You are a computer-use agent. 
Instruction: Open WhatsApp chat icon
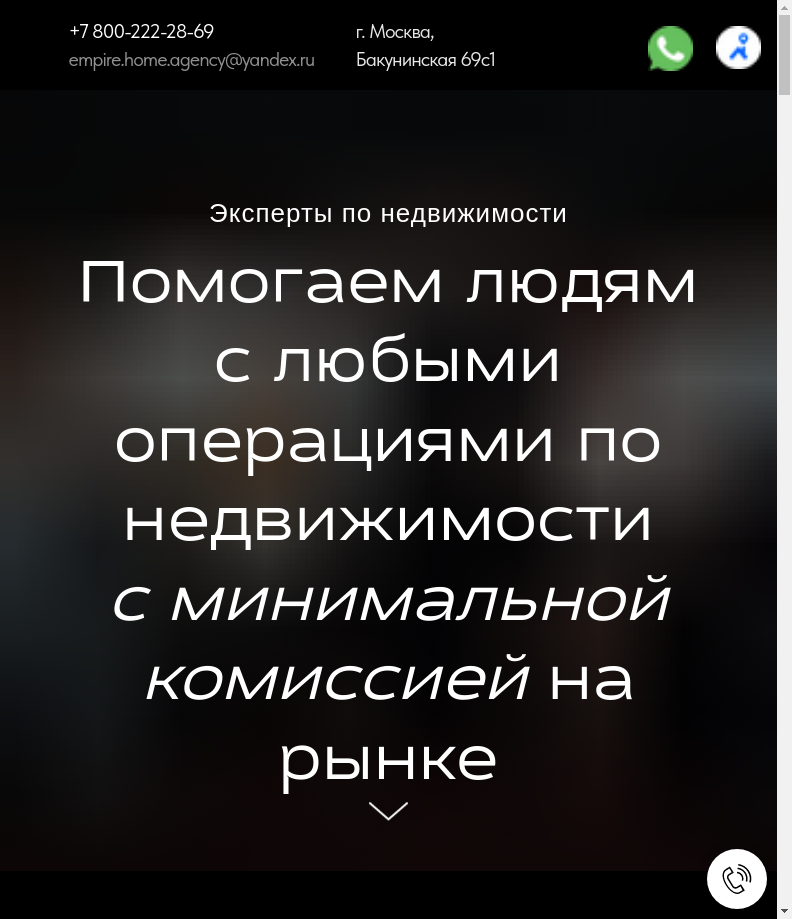pyautogui.click(x=670, y=48)
